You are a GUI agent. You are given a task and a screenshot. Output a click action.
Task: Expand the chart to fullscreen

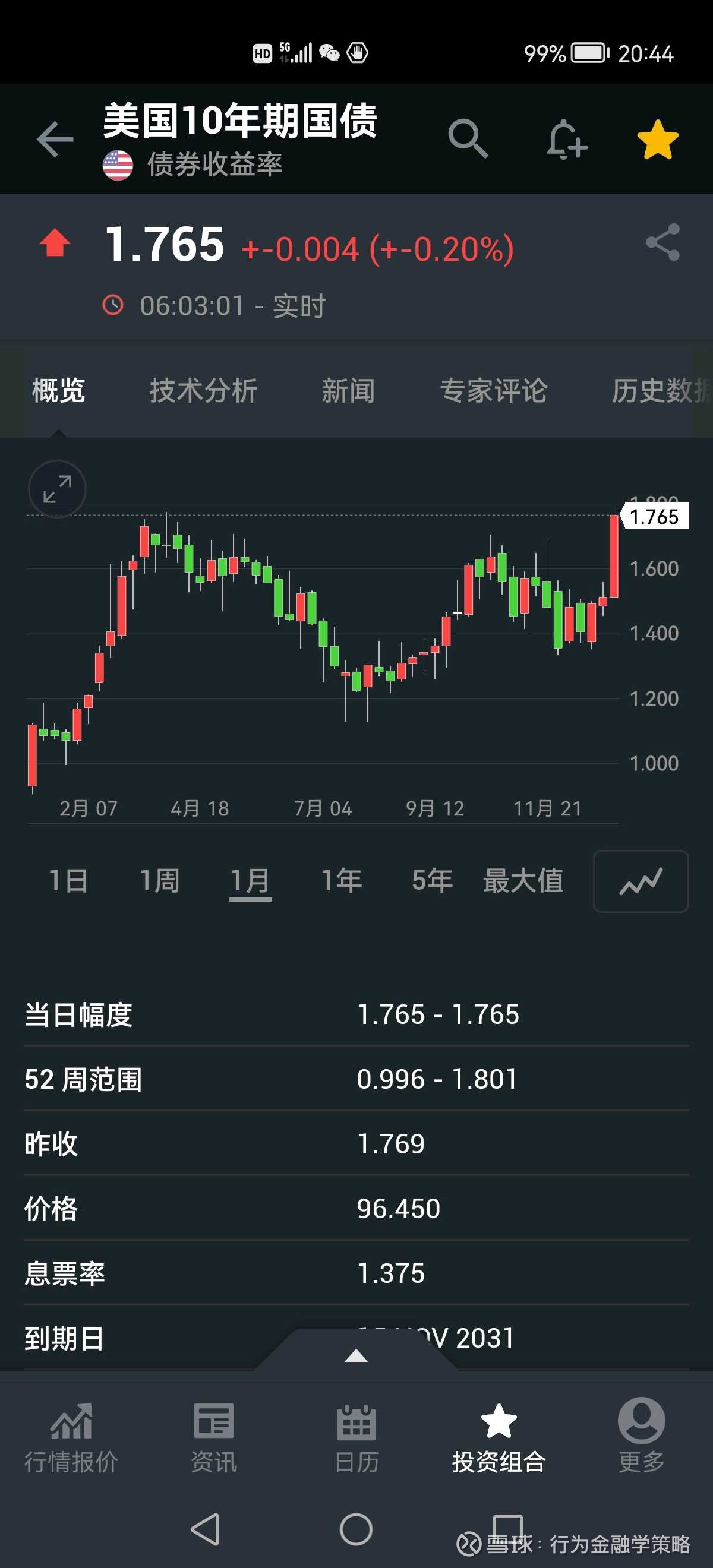click(56, 489)
